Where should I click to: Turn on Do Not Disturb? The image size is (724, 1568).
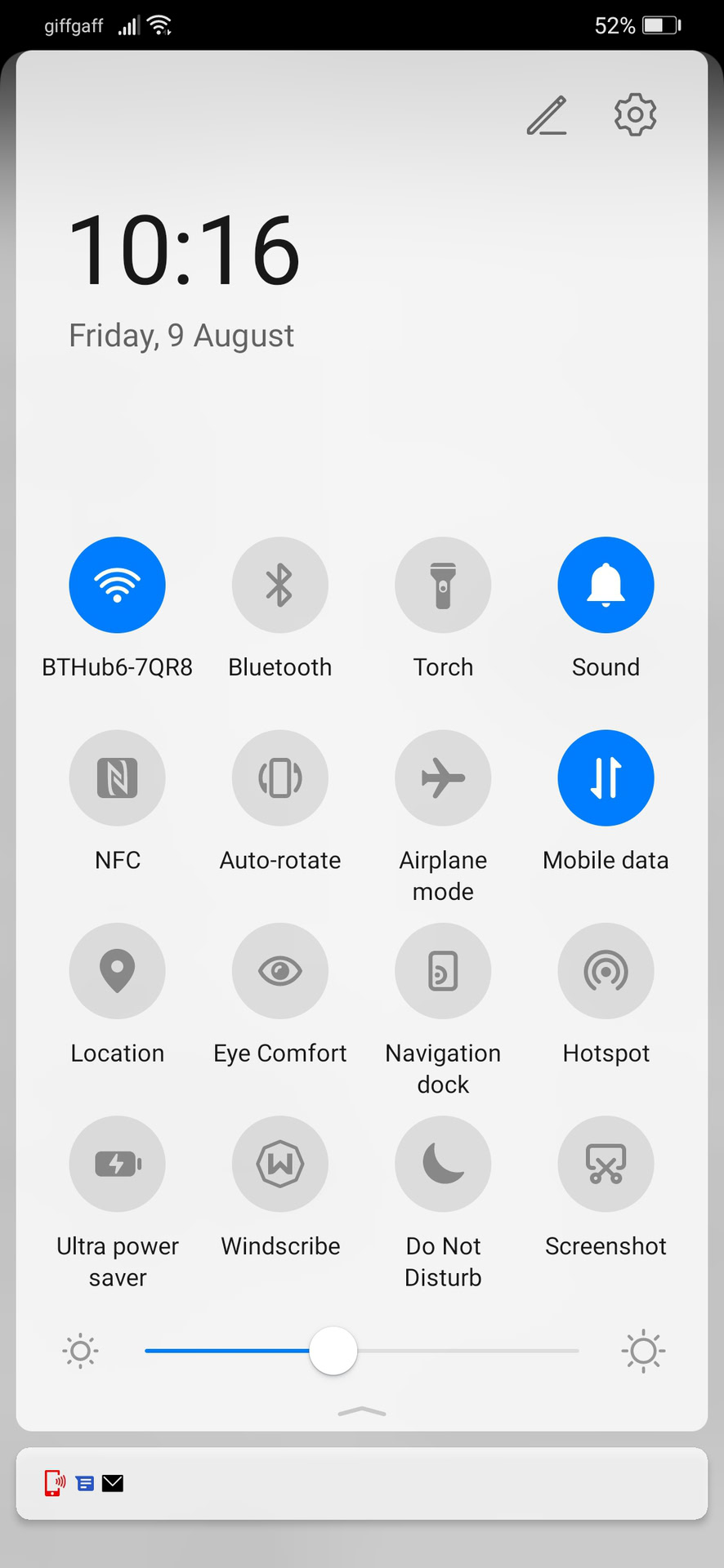coord(443,1163)
